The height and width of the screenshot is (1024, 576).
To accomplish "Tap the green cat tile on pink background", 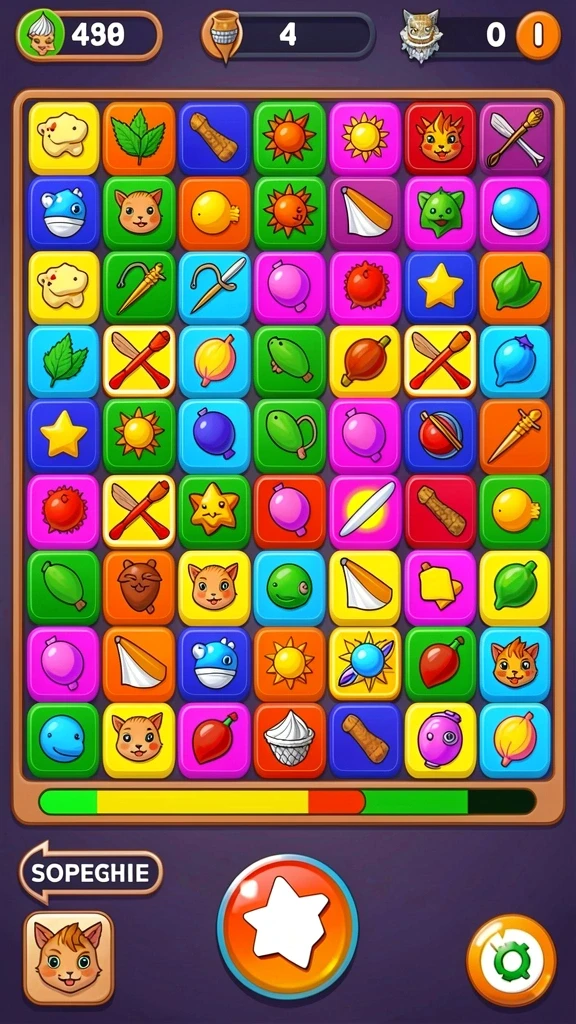I will (x=440, y=213).
